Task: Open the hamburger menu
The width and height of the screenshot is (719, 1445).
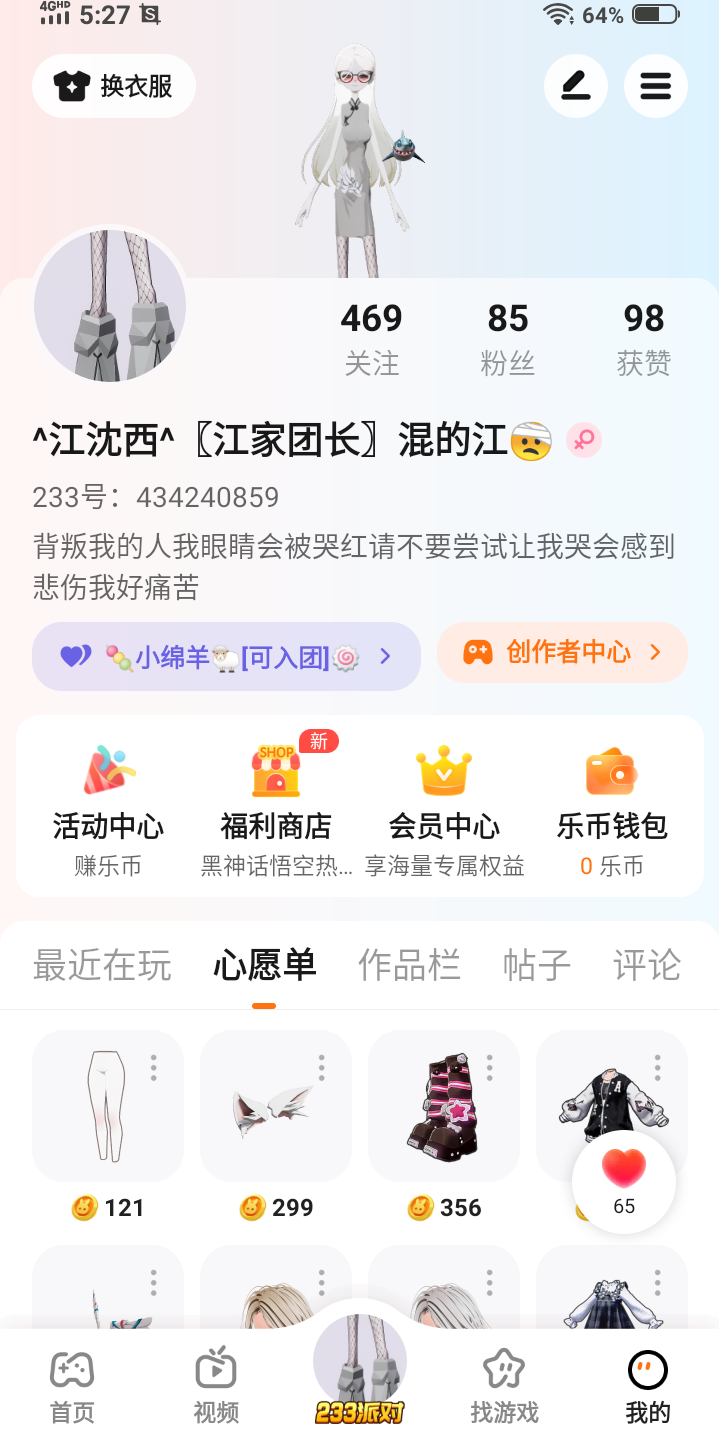Action: pos(655,86)
